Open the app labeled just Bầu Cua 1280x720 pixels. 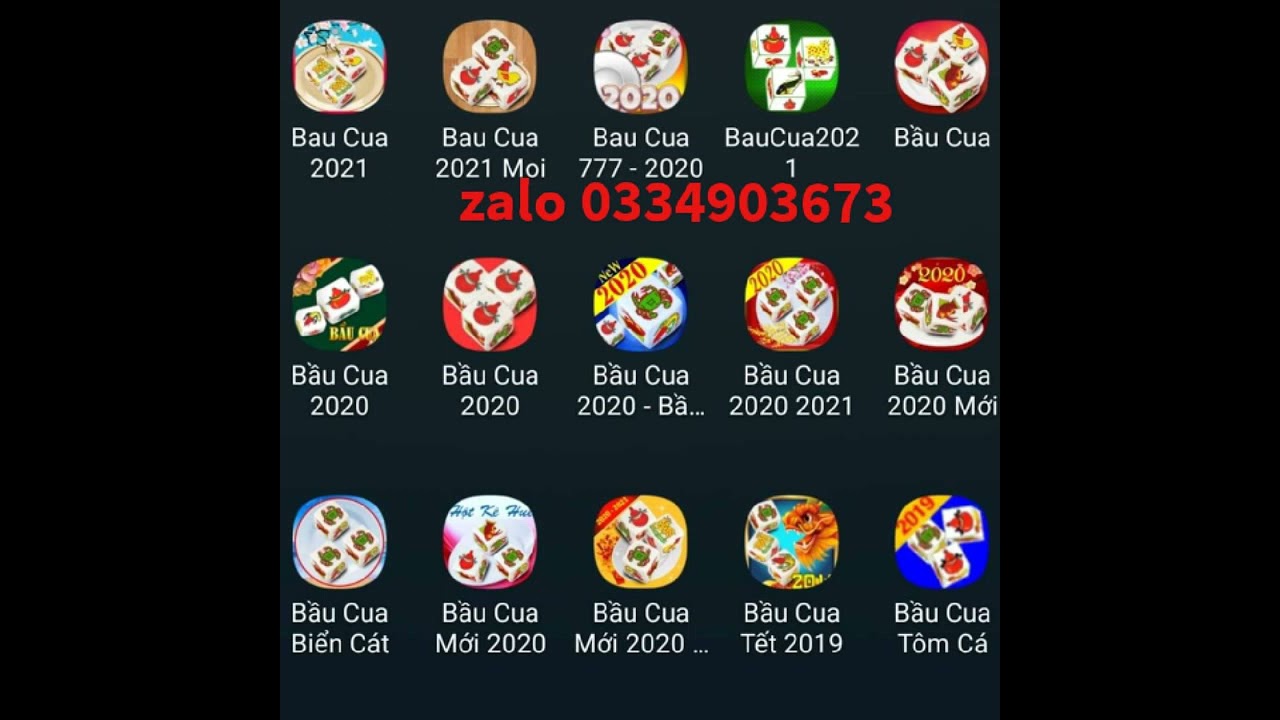[x=941, y=67]
